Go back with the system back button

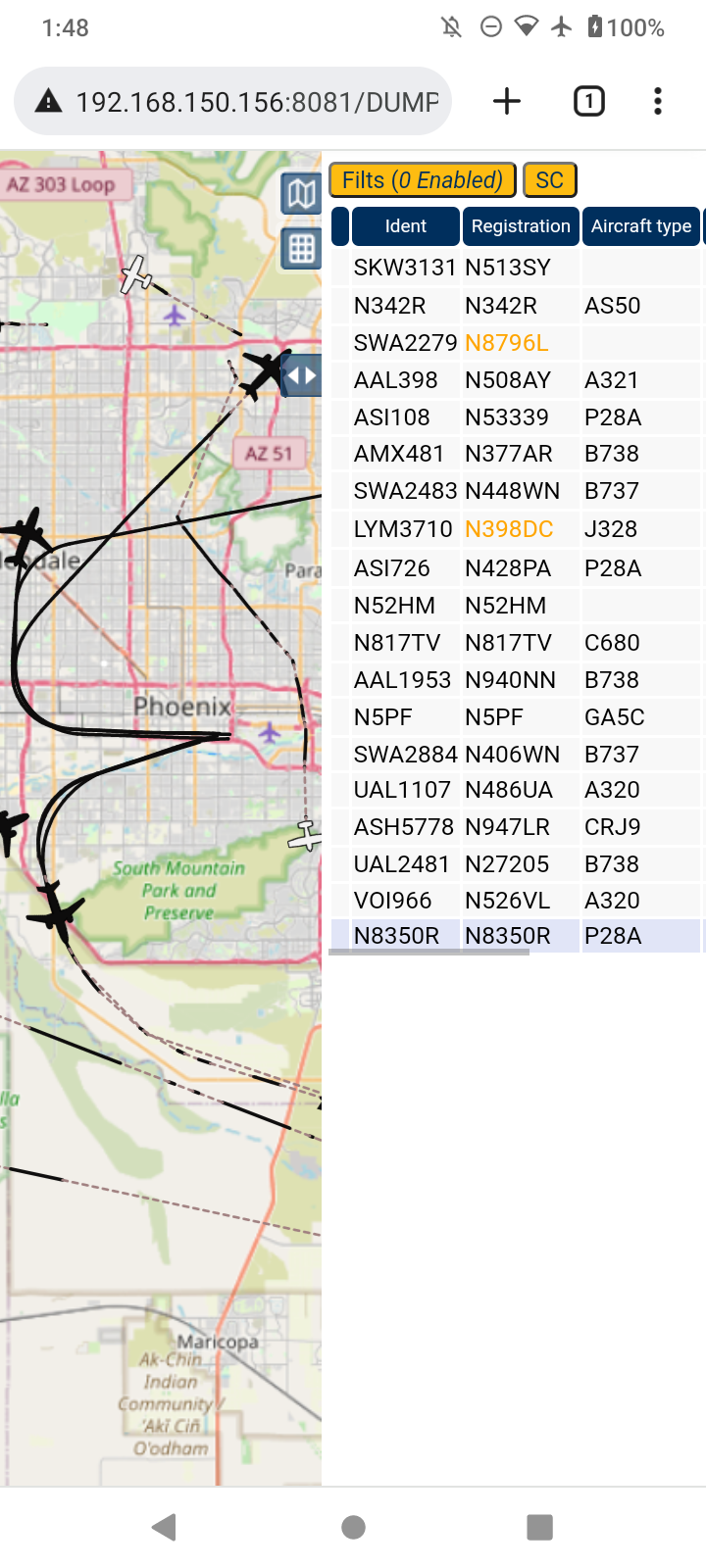(165, 1527)
